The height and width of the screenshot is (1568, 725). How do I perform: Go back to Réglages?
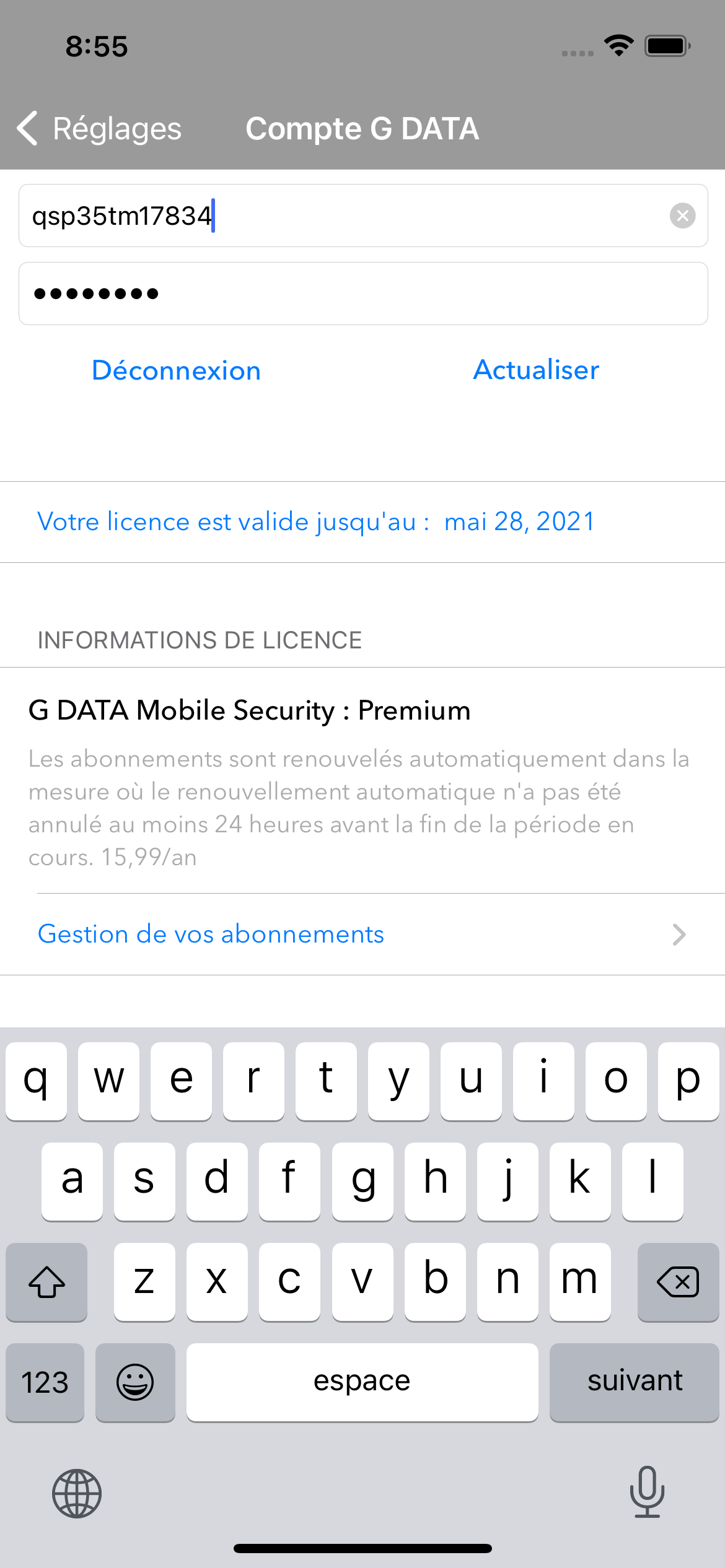point(99,129)
